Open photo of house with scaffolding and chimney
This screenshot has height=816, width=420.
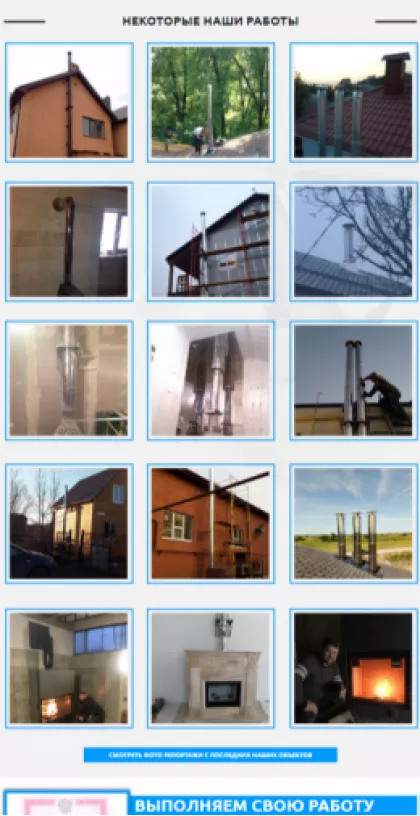[x=210, y=241]
